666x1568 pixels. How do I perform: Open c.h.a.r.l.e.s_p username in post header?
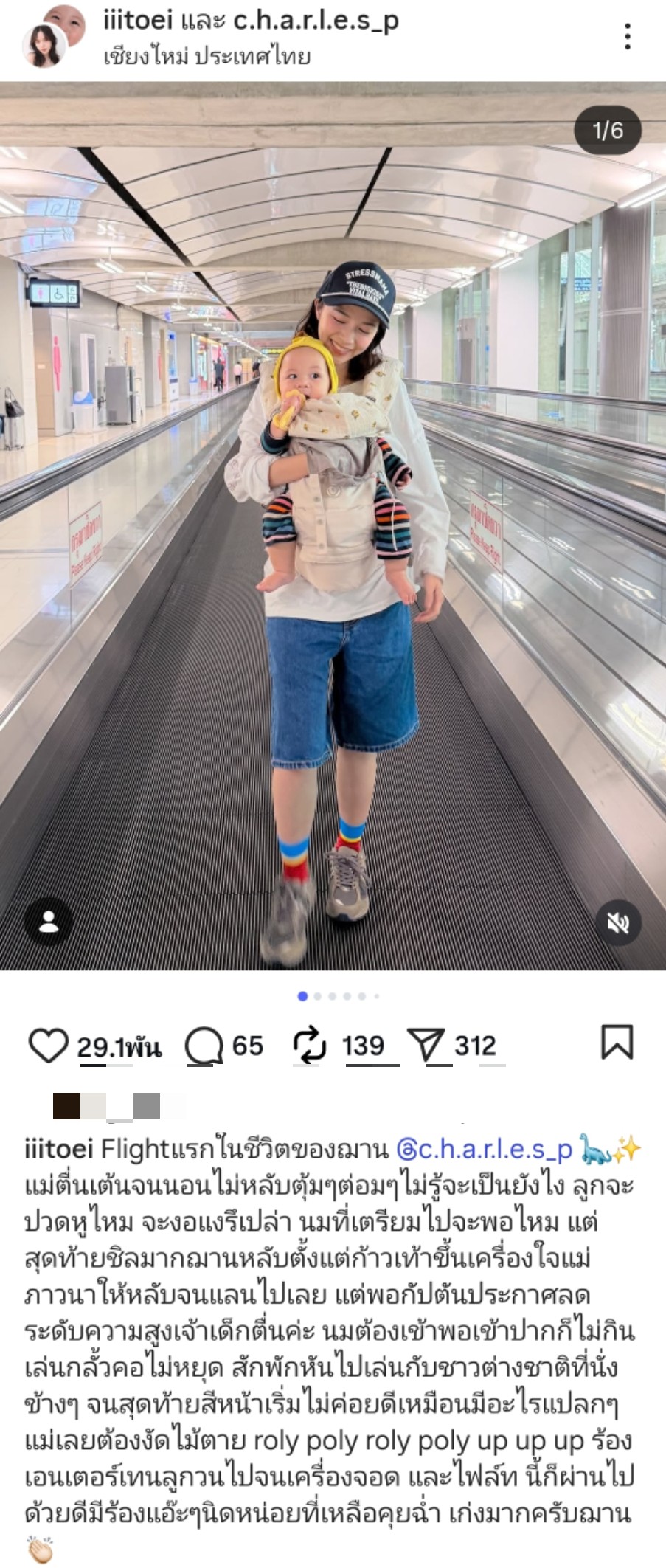(x=316, y=21)
